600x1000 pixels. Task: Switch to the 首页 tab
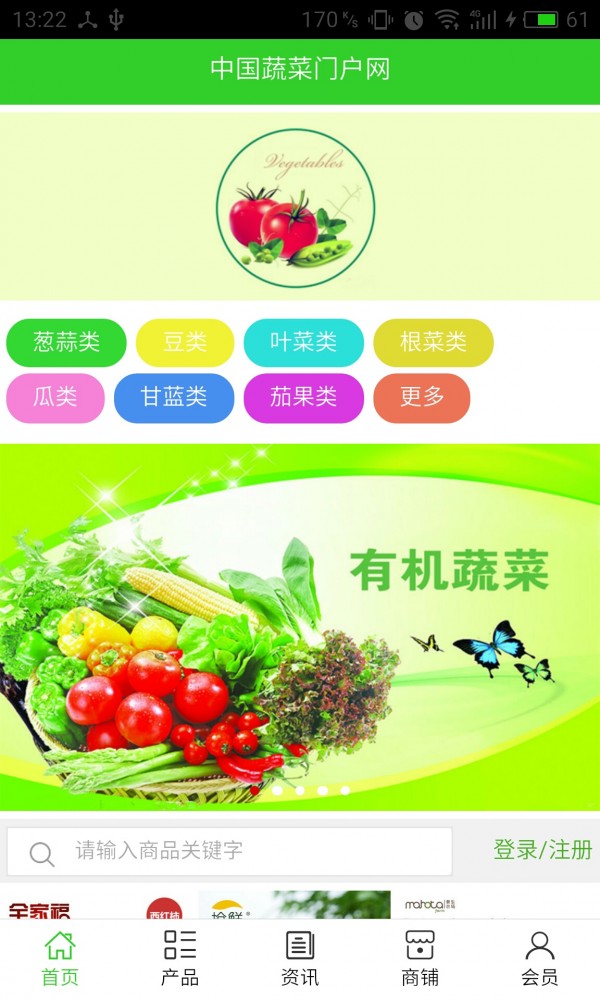click(x=60, y=958)
